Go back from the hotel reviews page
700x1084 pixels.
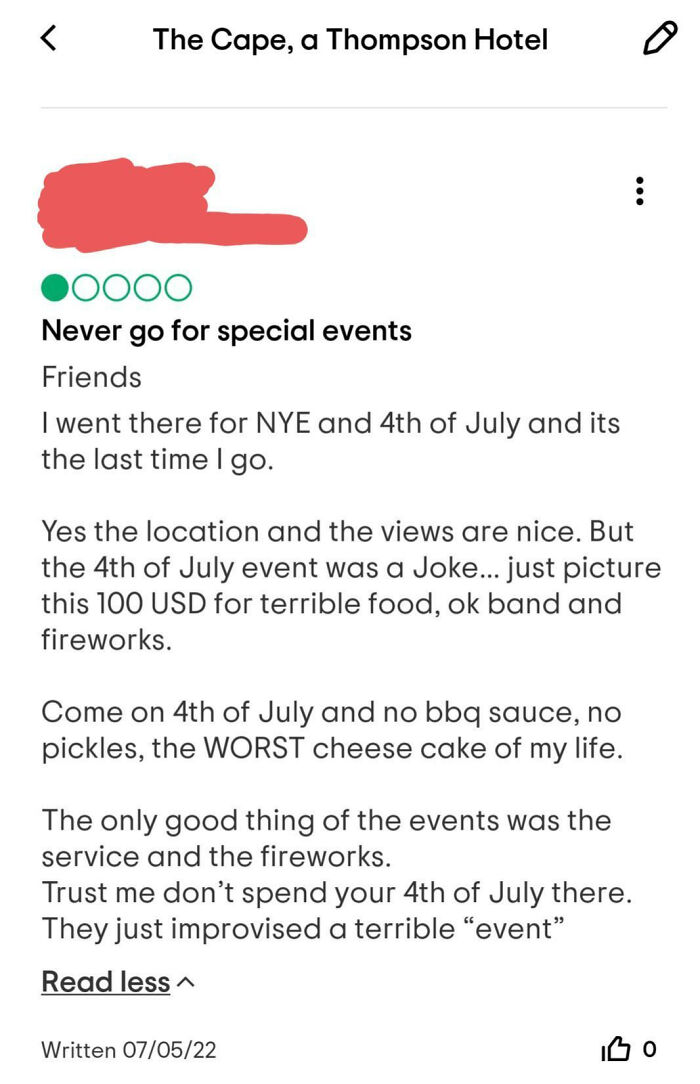[49, 39]
